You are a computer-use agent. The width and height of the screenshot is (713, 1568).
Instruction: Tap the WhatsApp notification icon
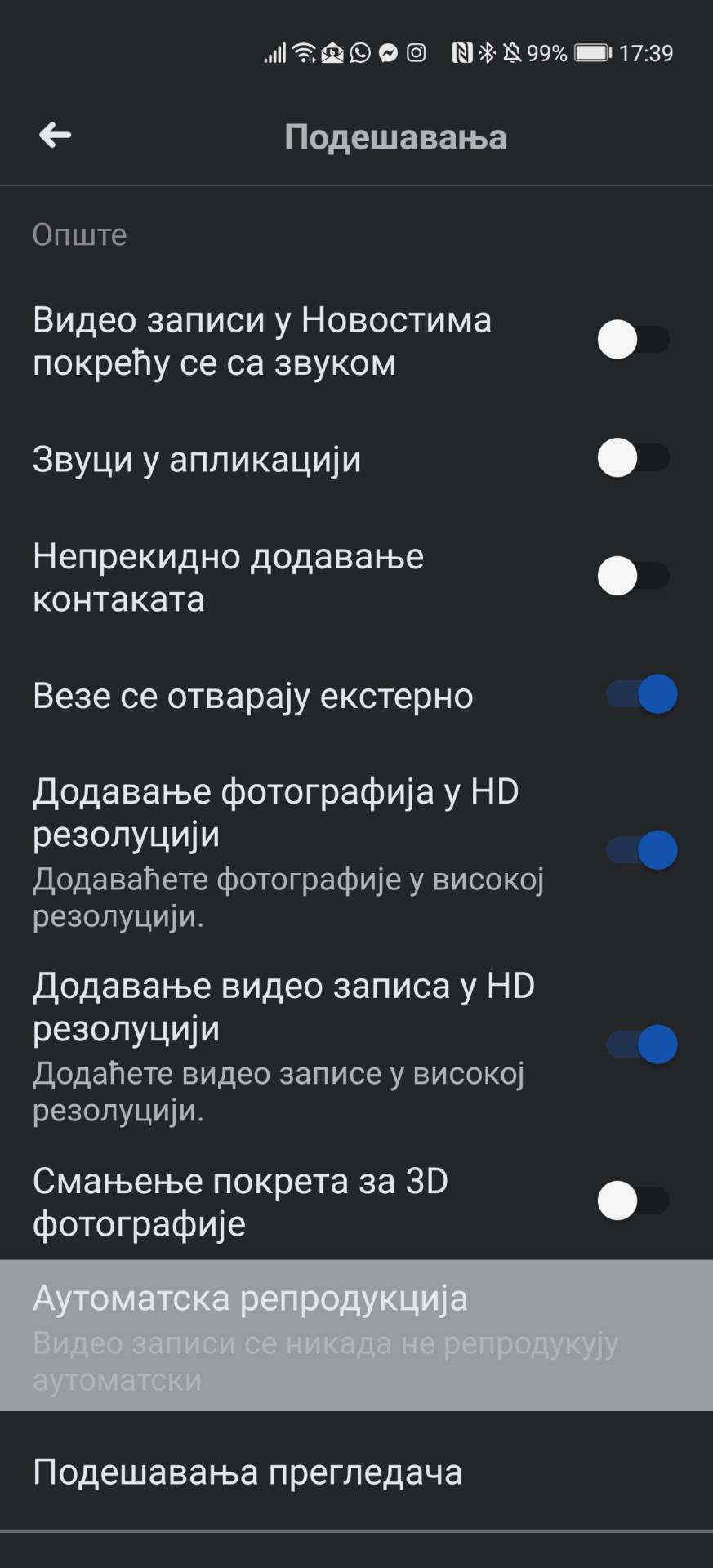coord(359,51)
